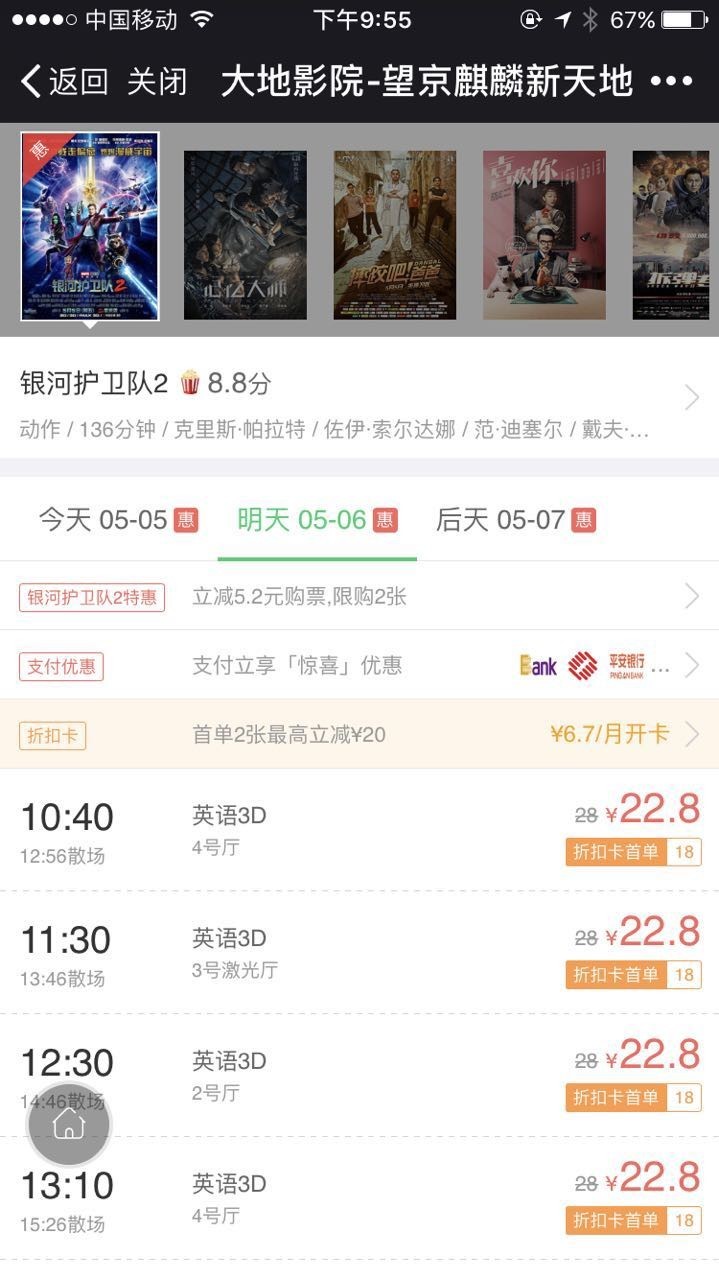This screenshot has height=1280, width=719.
Task: Select the 喜欢你 movie poster
Action: [544, 235]
